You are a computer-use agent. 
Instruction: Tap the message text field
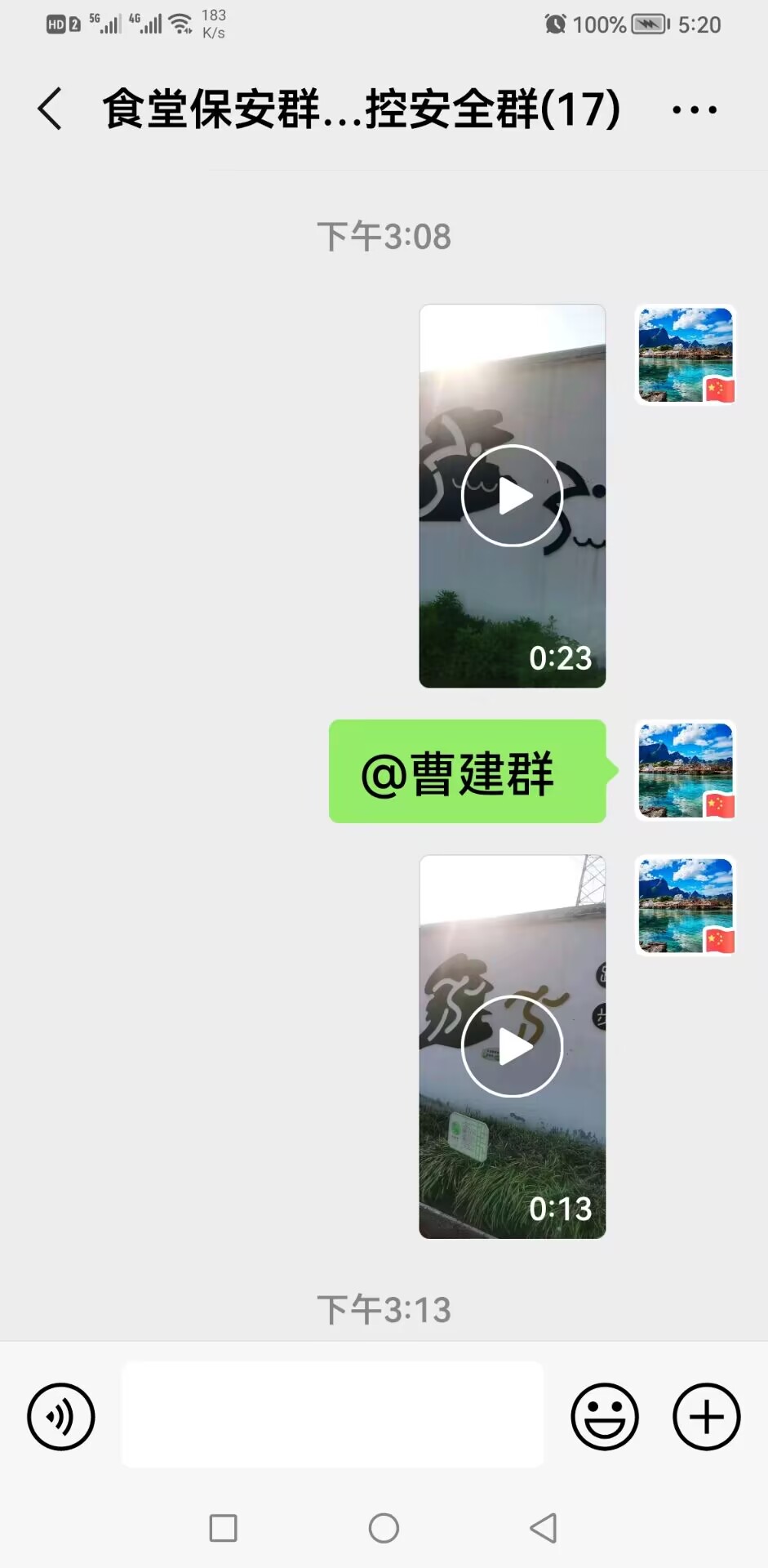(332, 1414)
